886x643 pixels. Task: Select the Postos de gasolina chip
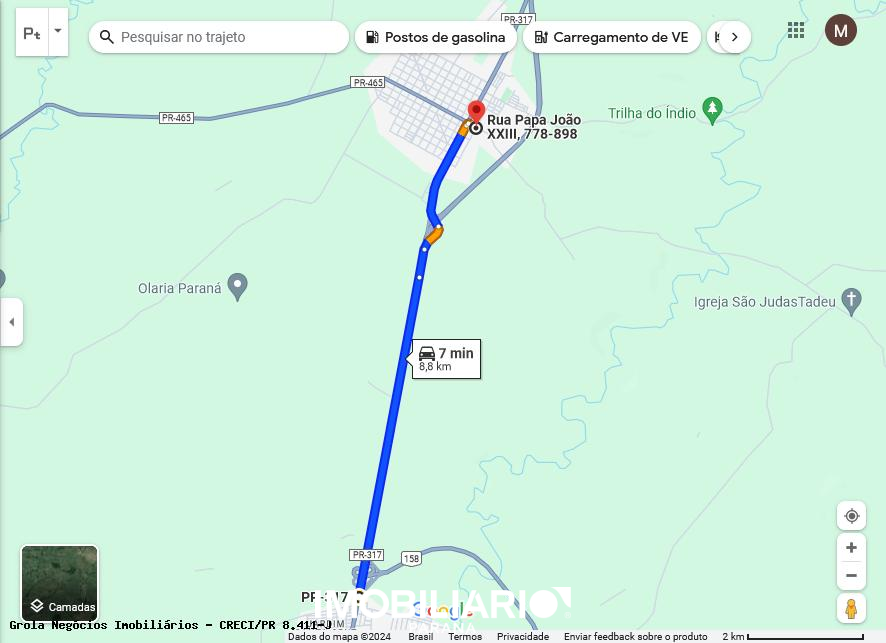click(x=435, y=37)
